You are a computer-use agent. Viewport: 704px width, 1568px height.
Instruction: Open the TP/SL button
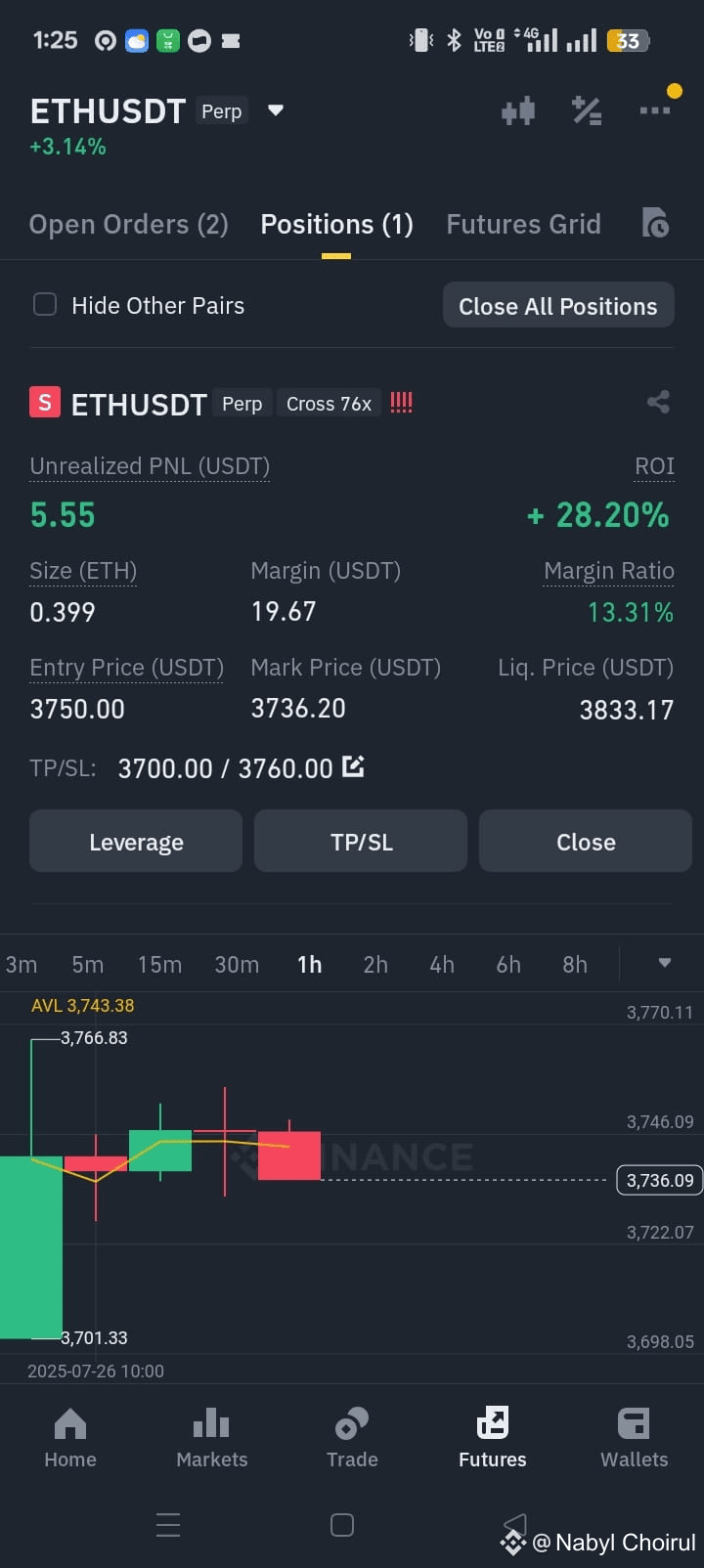click(x=361, y=841)
